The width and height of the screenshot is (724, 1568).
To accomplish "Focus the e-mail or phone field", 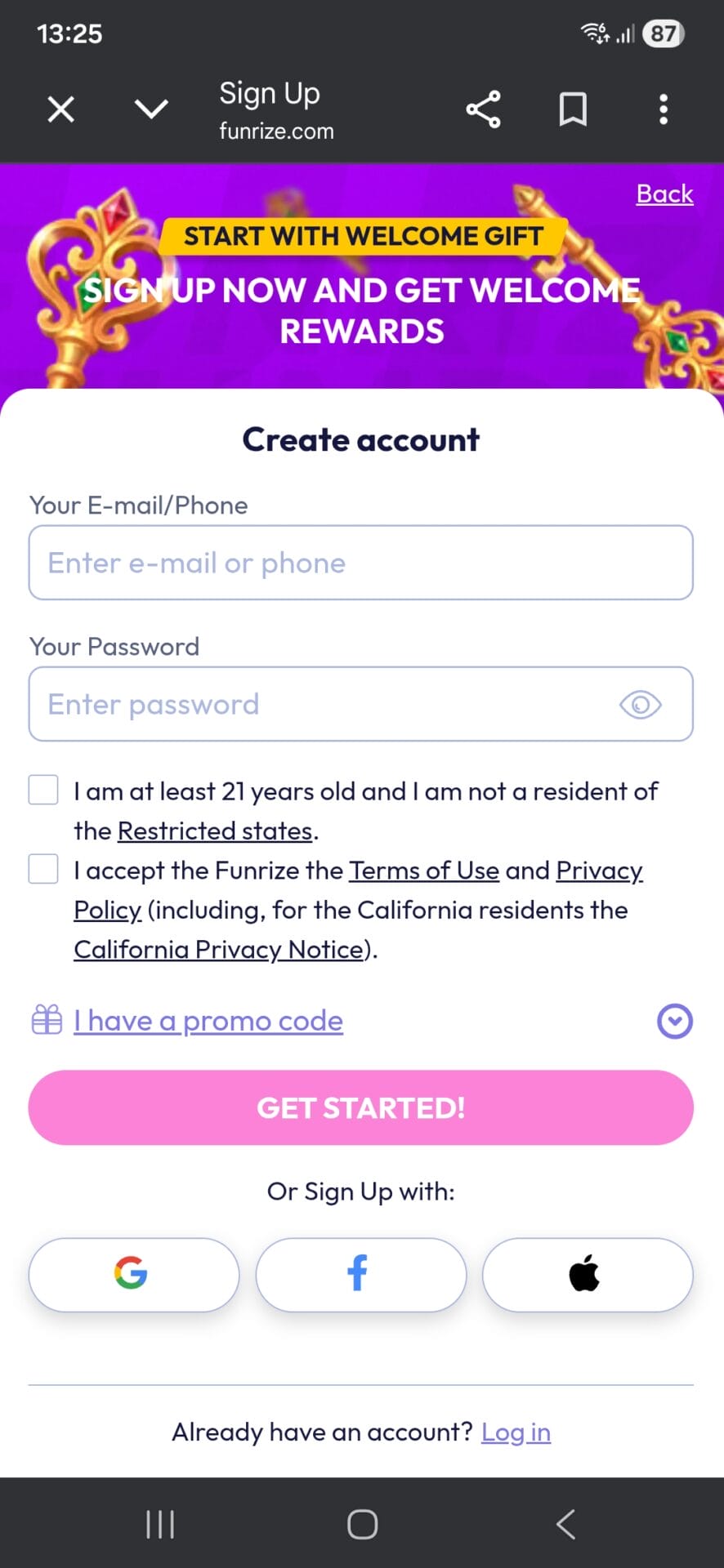I will (x=361, y=563).
